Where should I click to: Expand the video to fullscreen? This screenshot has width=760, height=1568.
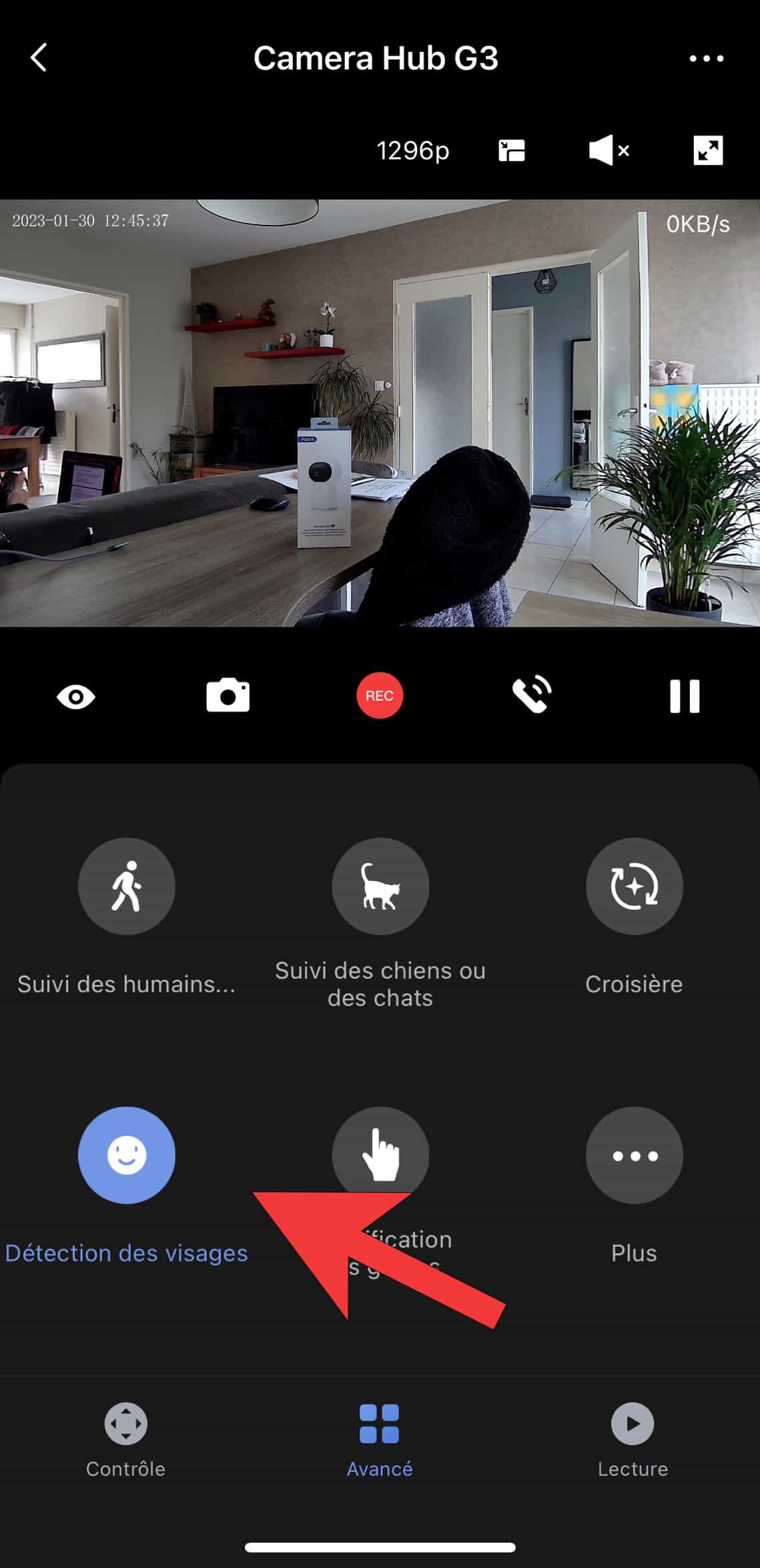[707, 150]
